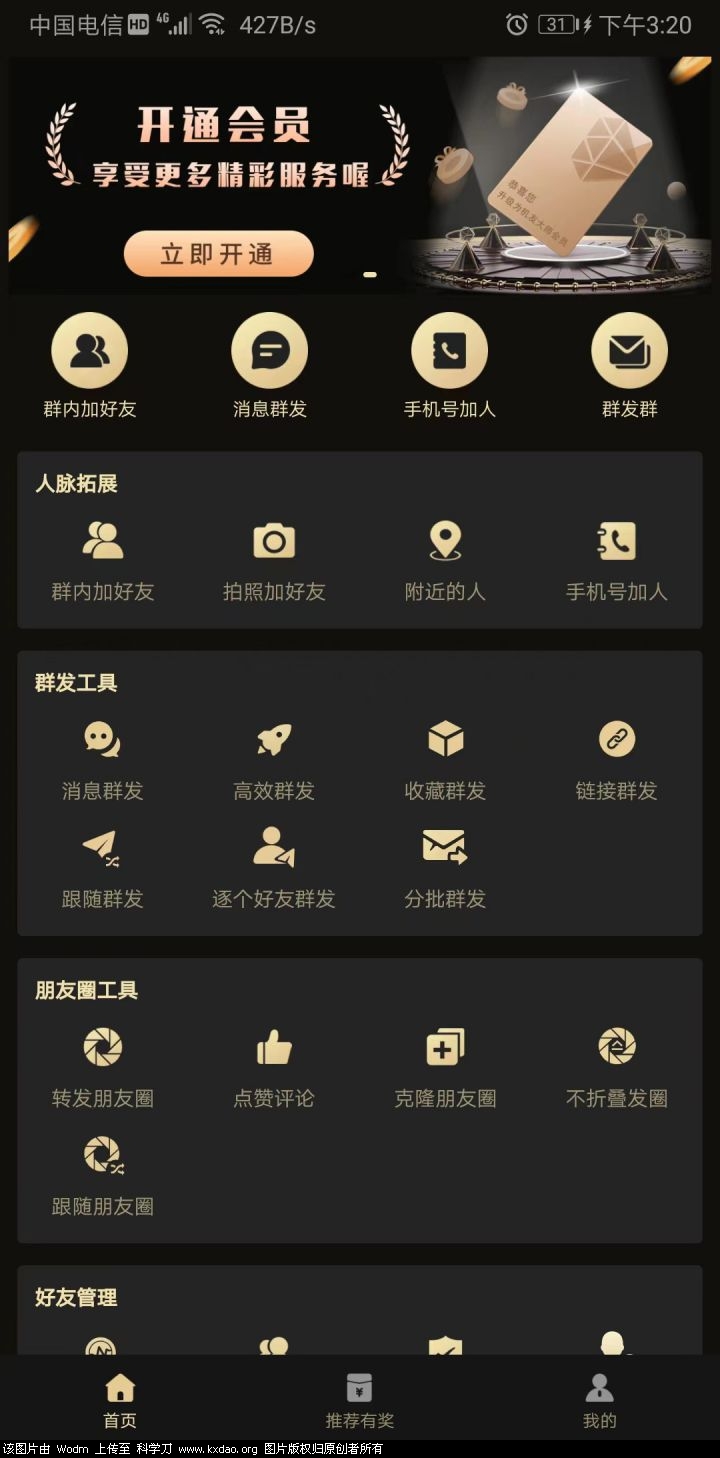Image resolution: width=720 pixels, height=1458 pixels.
Task: Open 附近的人
Action: pyautogui.click(x=445, y=561)
